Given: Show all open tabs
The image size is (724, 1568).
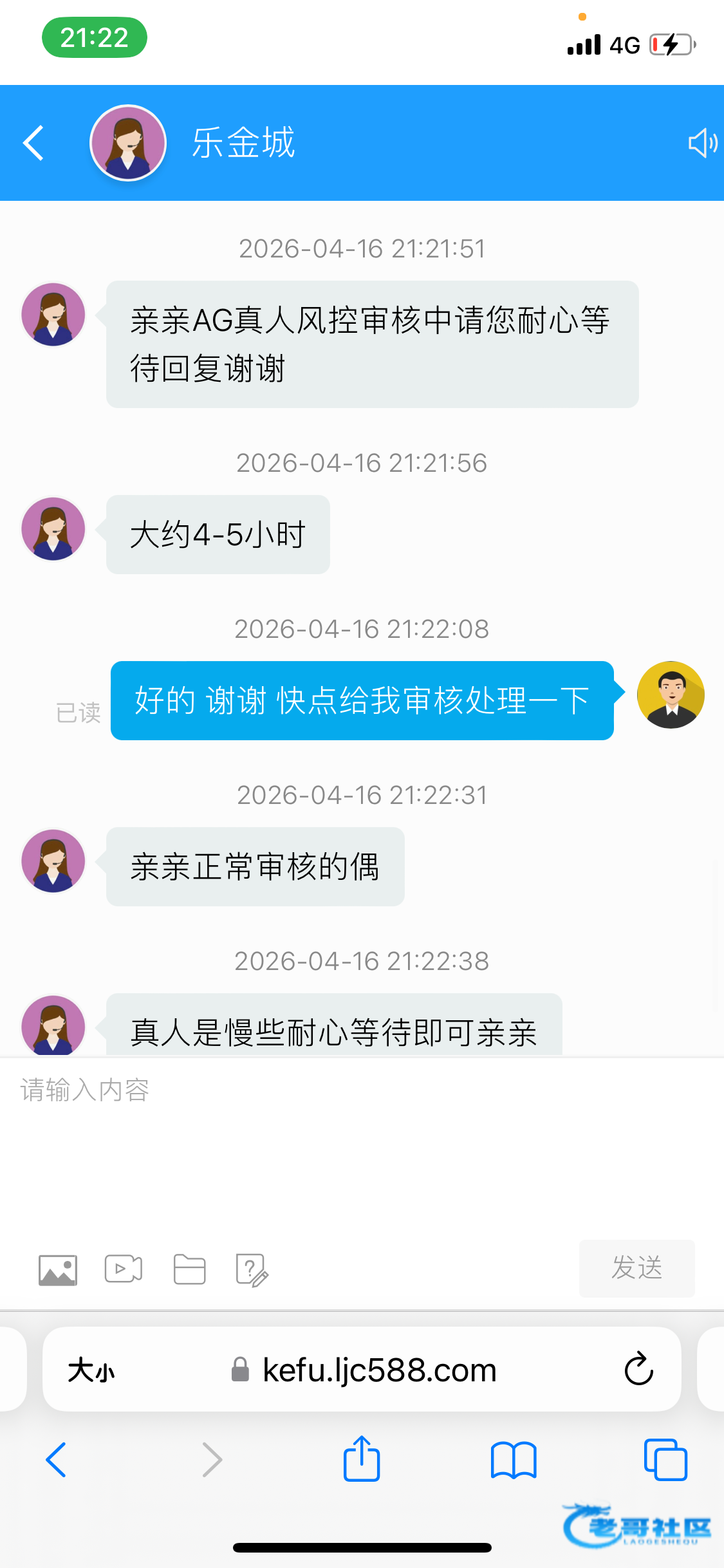Looking at the screenshot, I should 665,1459.
